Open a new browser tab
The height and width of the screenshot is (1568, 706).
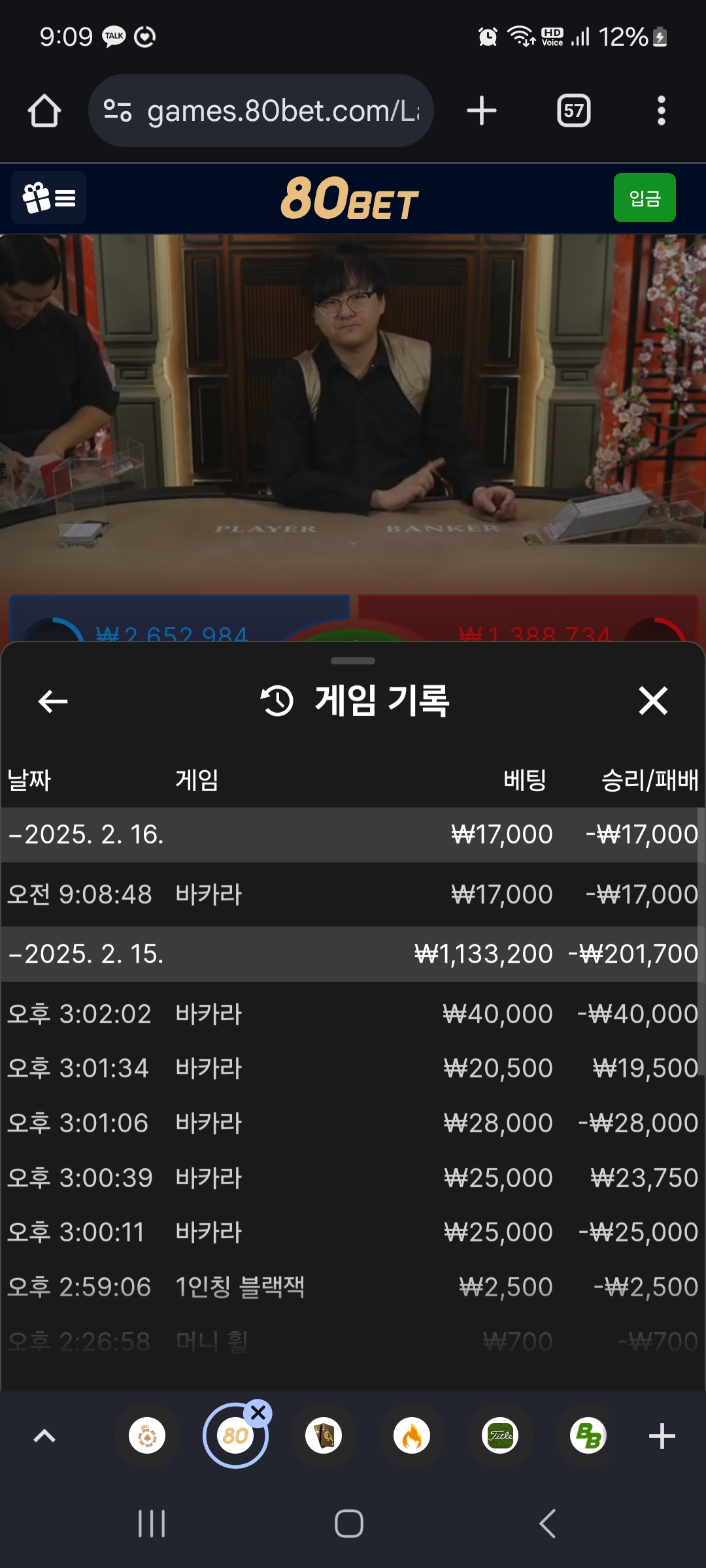click(x=482, y=110)
